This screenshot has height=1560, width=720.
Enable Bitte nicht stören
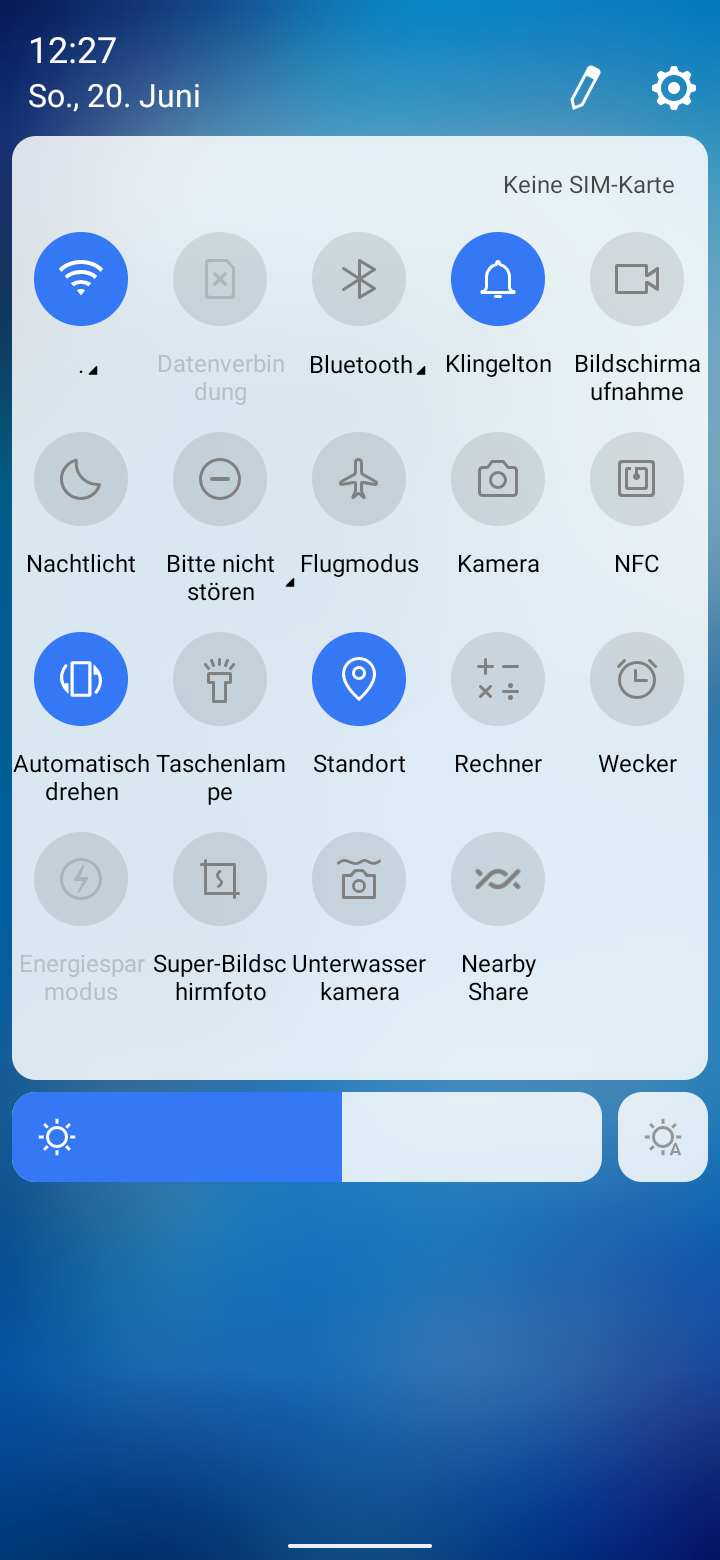[220, 479]
